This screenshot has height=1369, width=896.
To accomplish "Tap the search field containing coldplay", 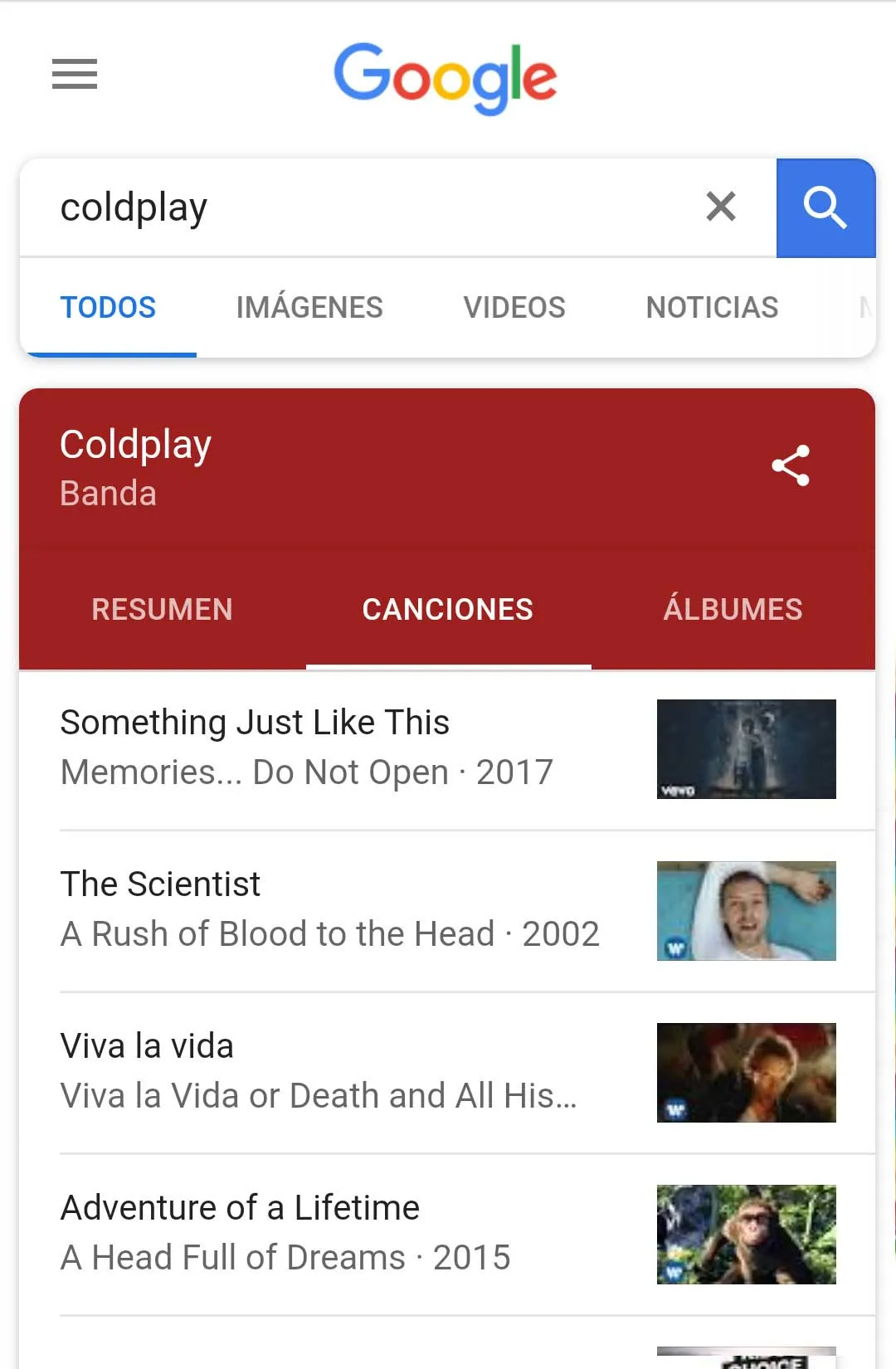I will click(x=357, y=207).
